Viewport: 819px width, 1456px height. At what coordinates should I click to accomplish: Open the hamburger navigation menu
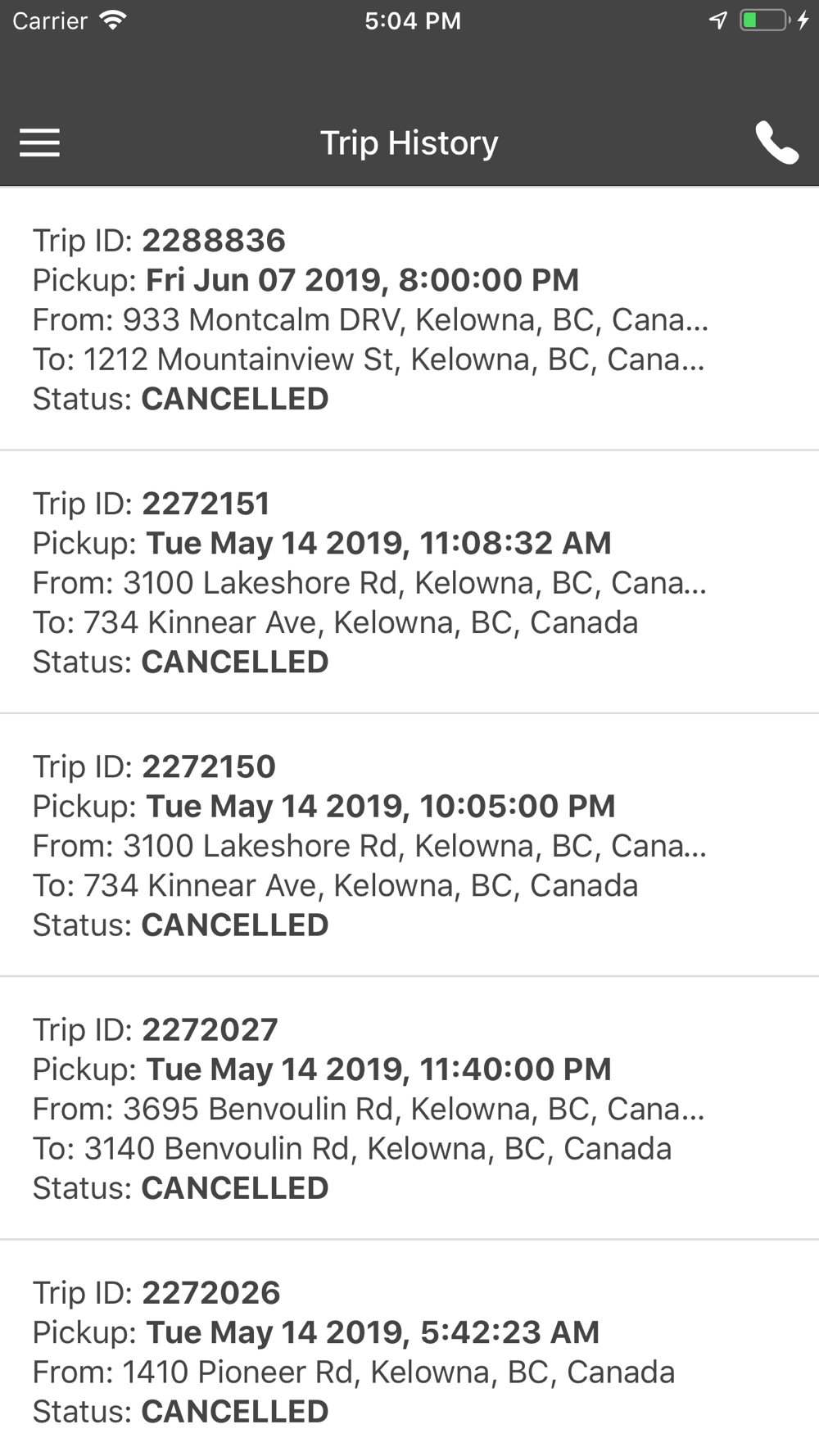click(39, 142)
